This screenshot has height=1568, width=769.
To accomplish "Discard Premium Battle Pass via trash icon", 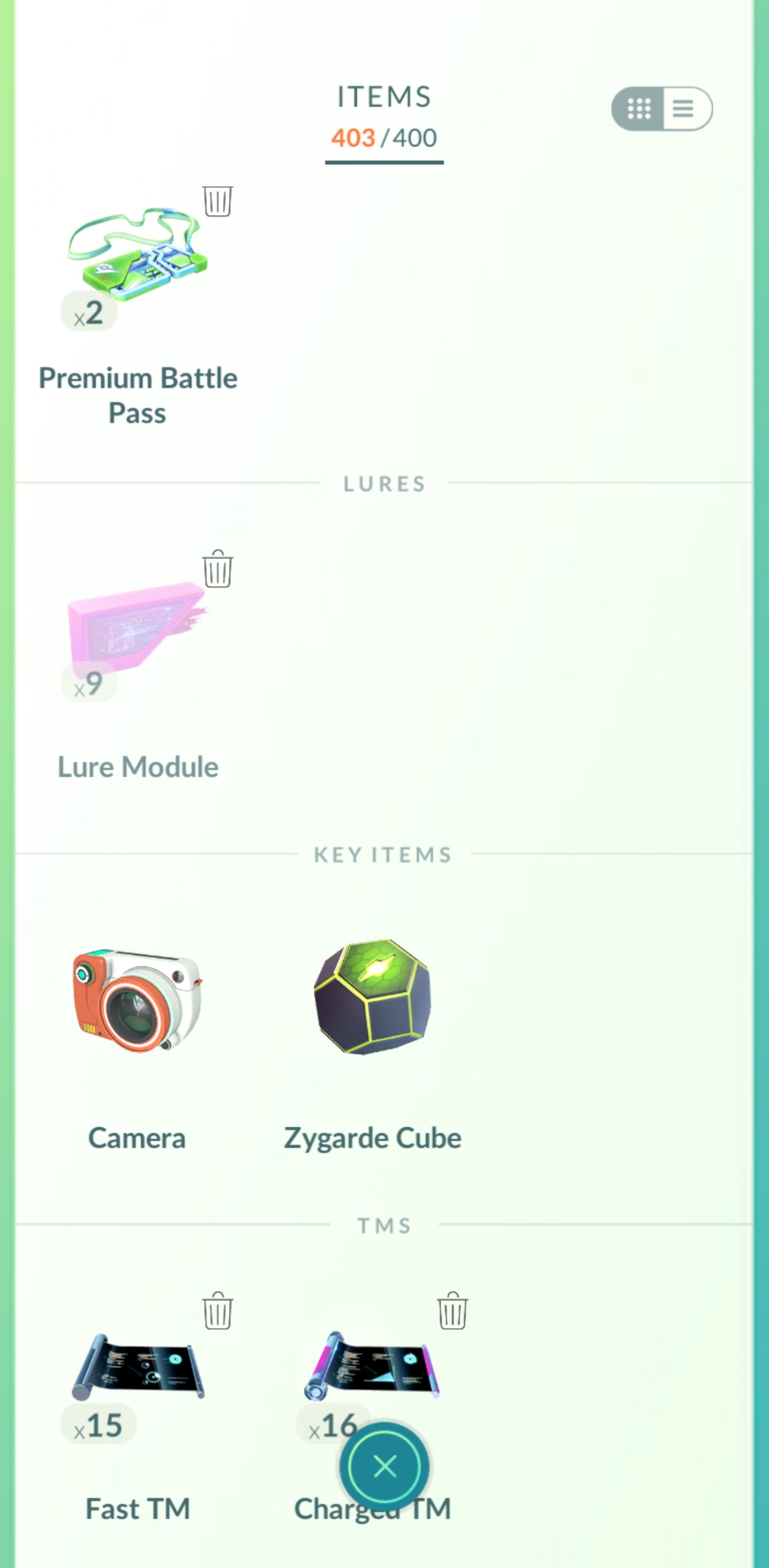I will click(x=217, y=201).
